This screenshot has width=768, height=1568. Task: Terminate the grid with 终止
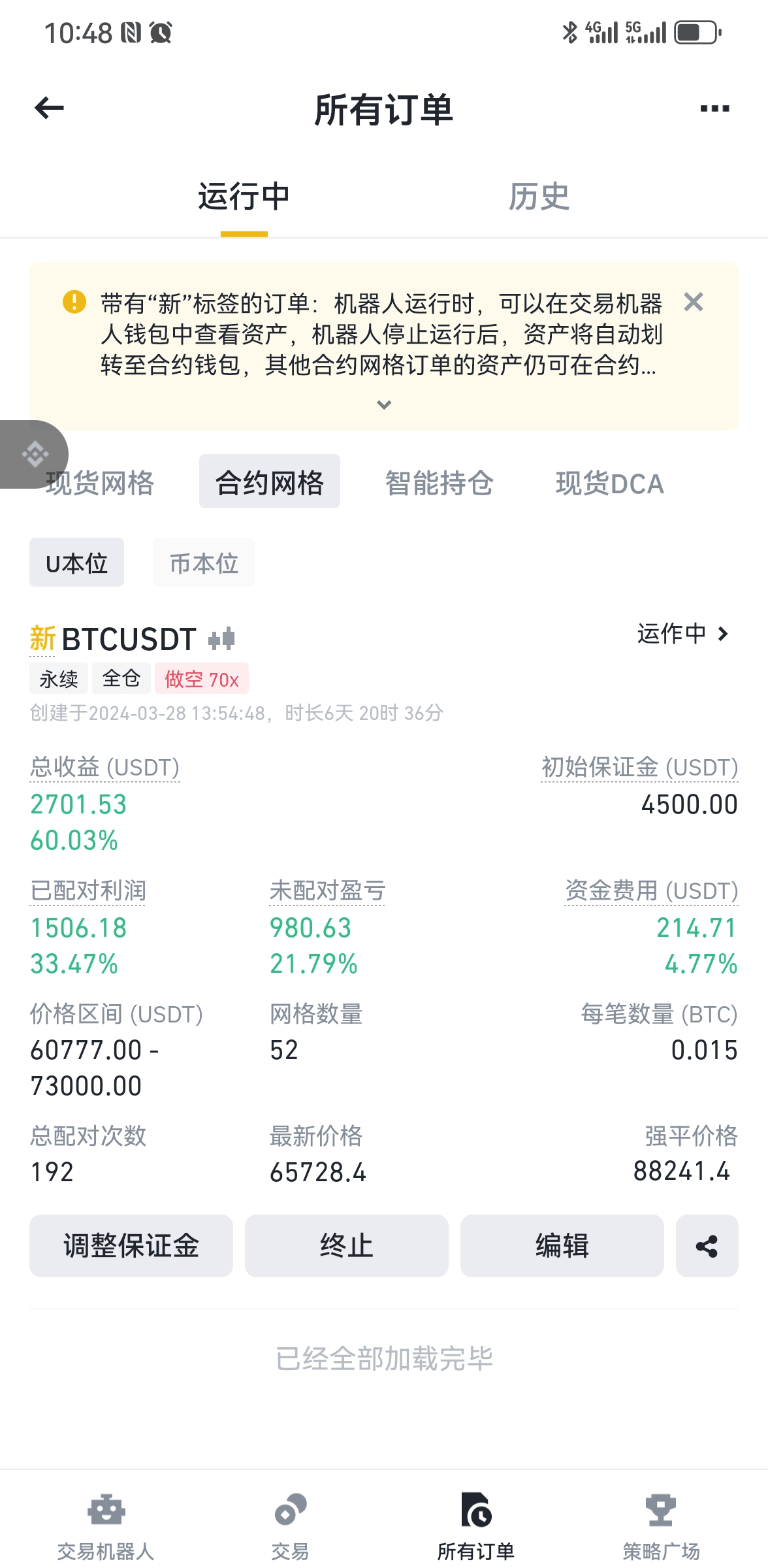346,1245
